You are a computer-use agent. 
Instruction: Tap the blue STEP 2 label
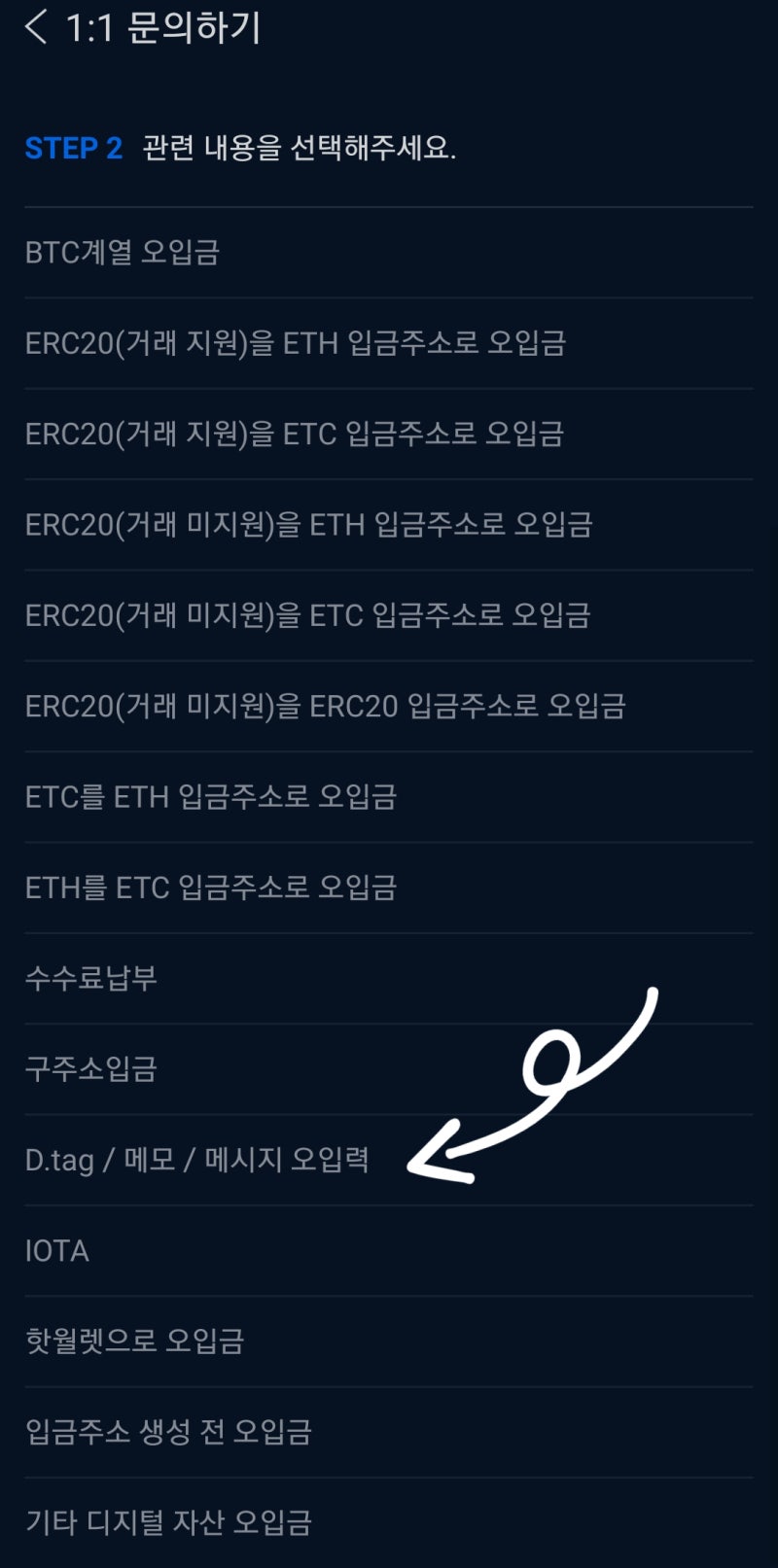point(74,148)
